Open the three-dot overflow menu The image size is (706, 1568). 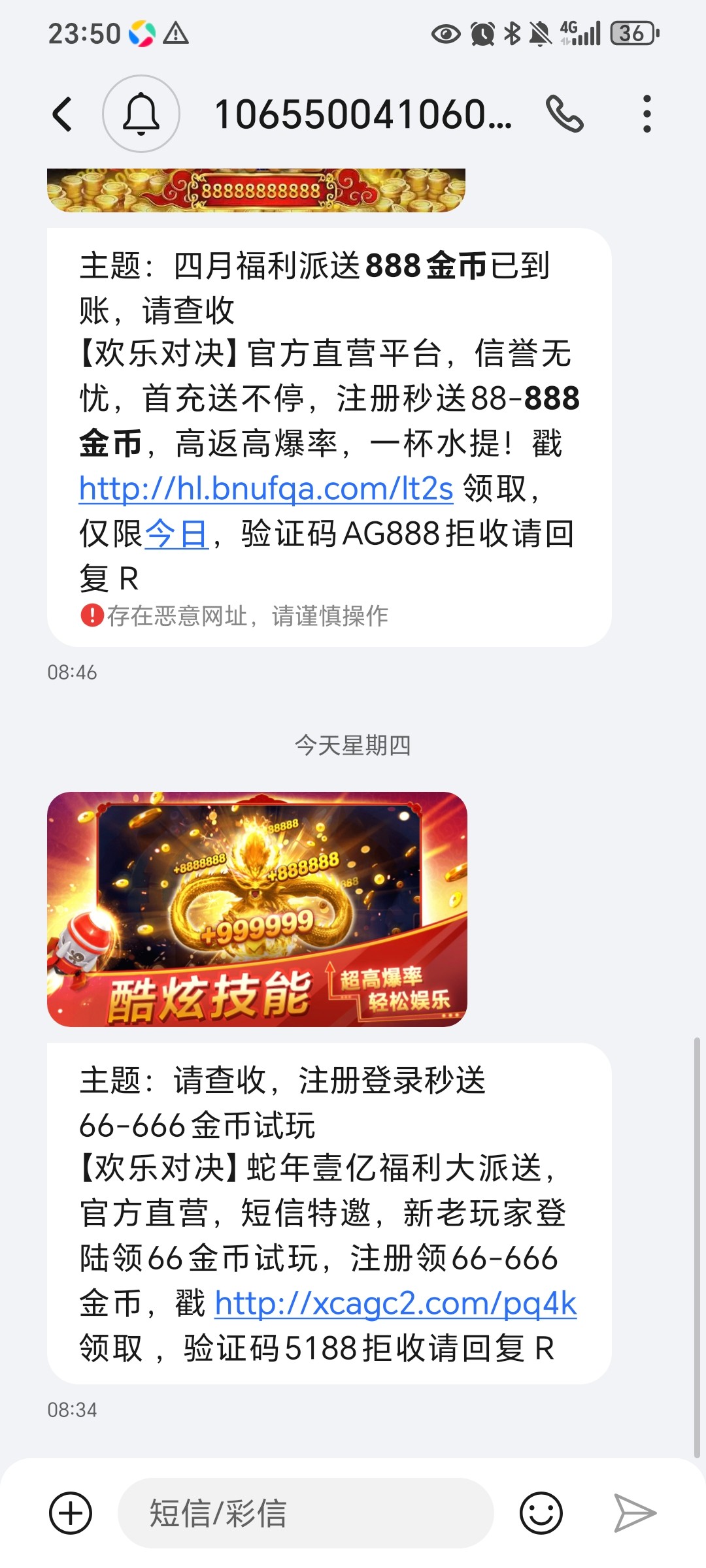(647, 114)
